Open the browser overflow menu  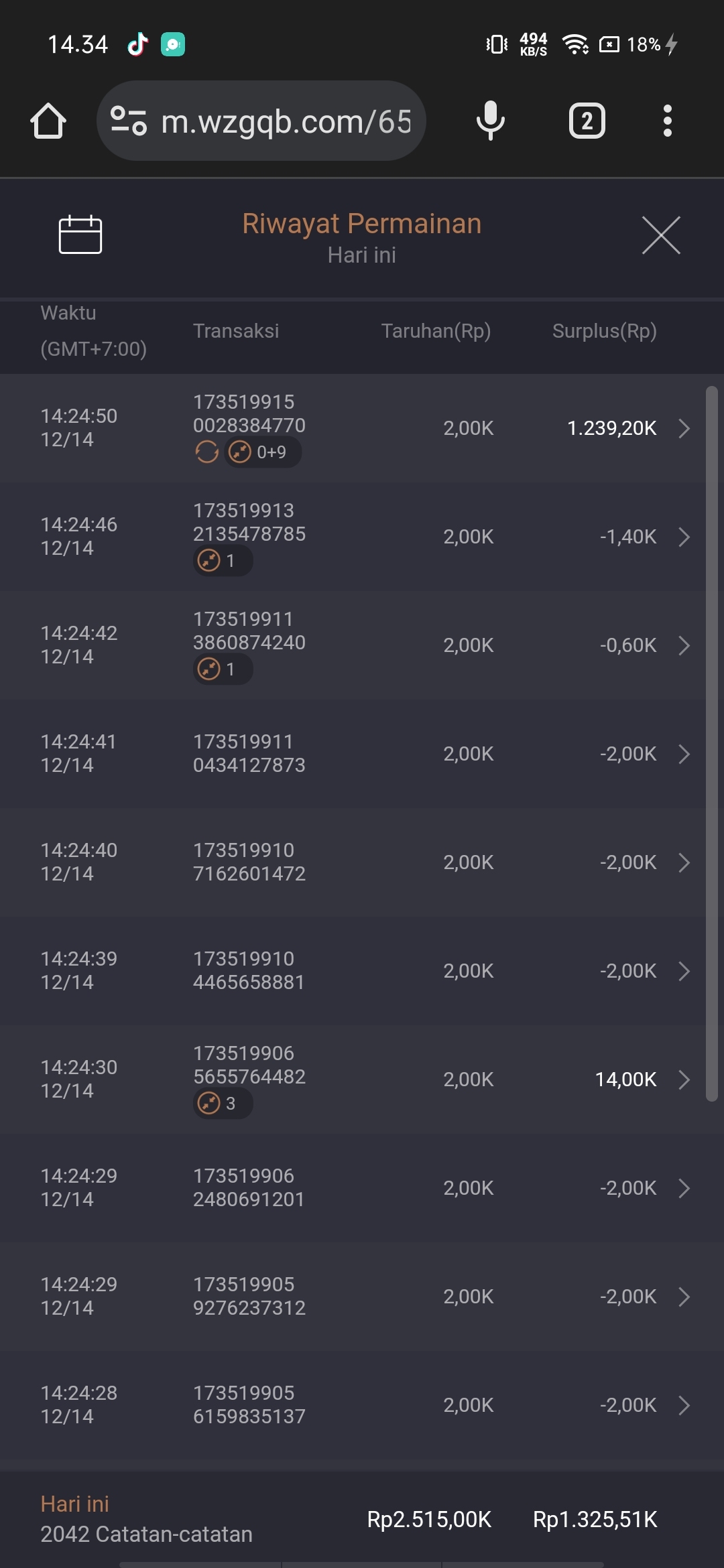click(667, 121)
